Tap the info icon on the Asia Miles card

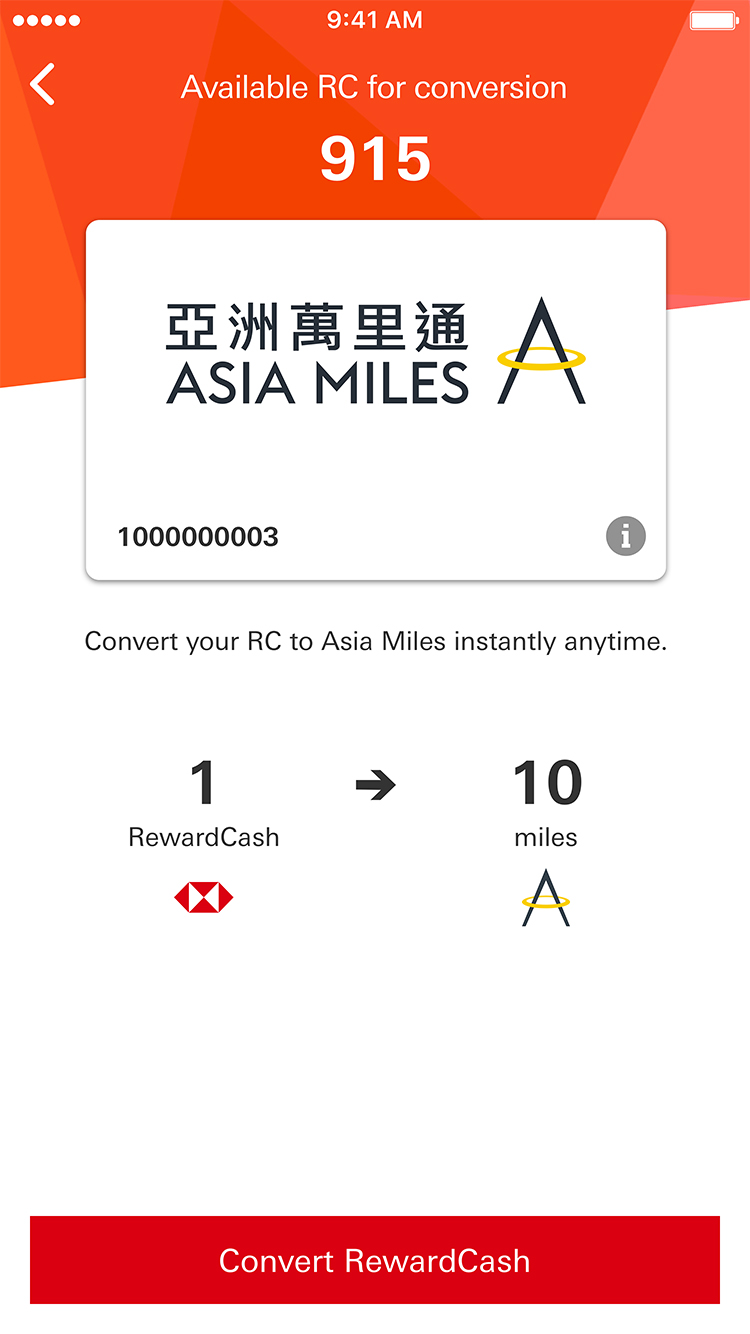point(625,537)
